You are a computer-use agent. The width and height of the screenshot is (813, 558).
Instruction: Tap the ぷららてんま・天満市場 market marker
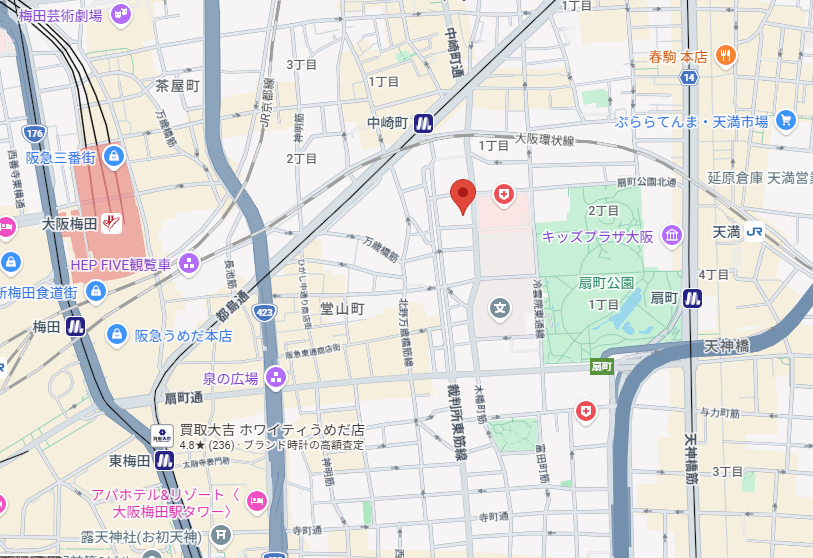tap(786, 121)
